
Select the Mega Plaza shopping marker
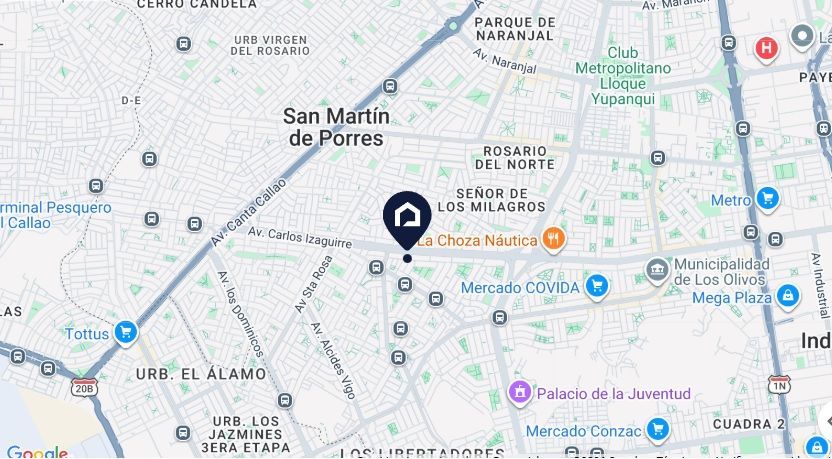[788, 297]
